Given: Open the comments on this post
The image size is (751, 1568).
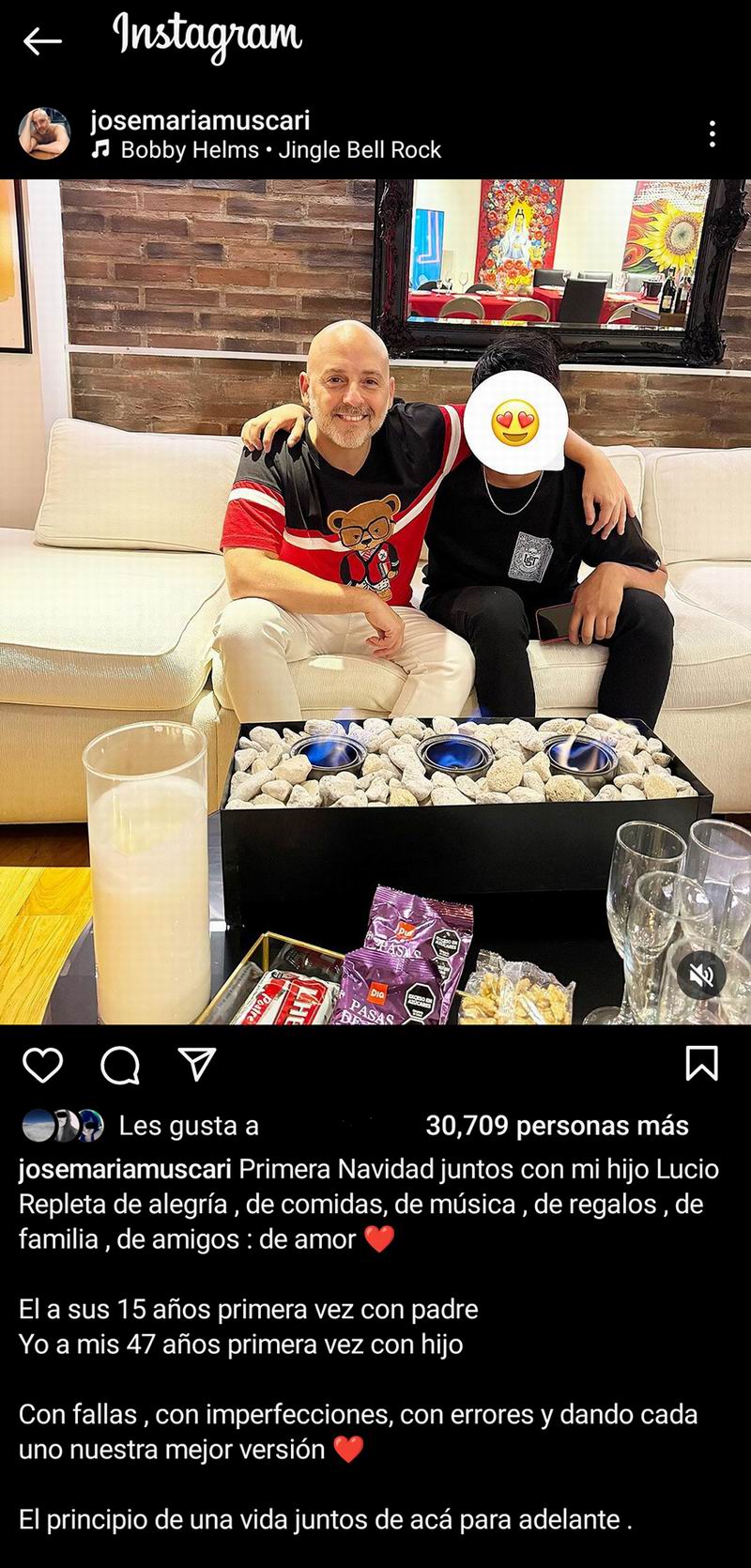Looking at the screenshot, I should pos(120,1065).
